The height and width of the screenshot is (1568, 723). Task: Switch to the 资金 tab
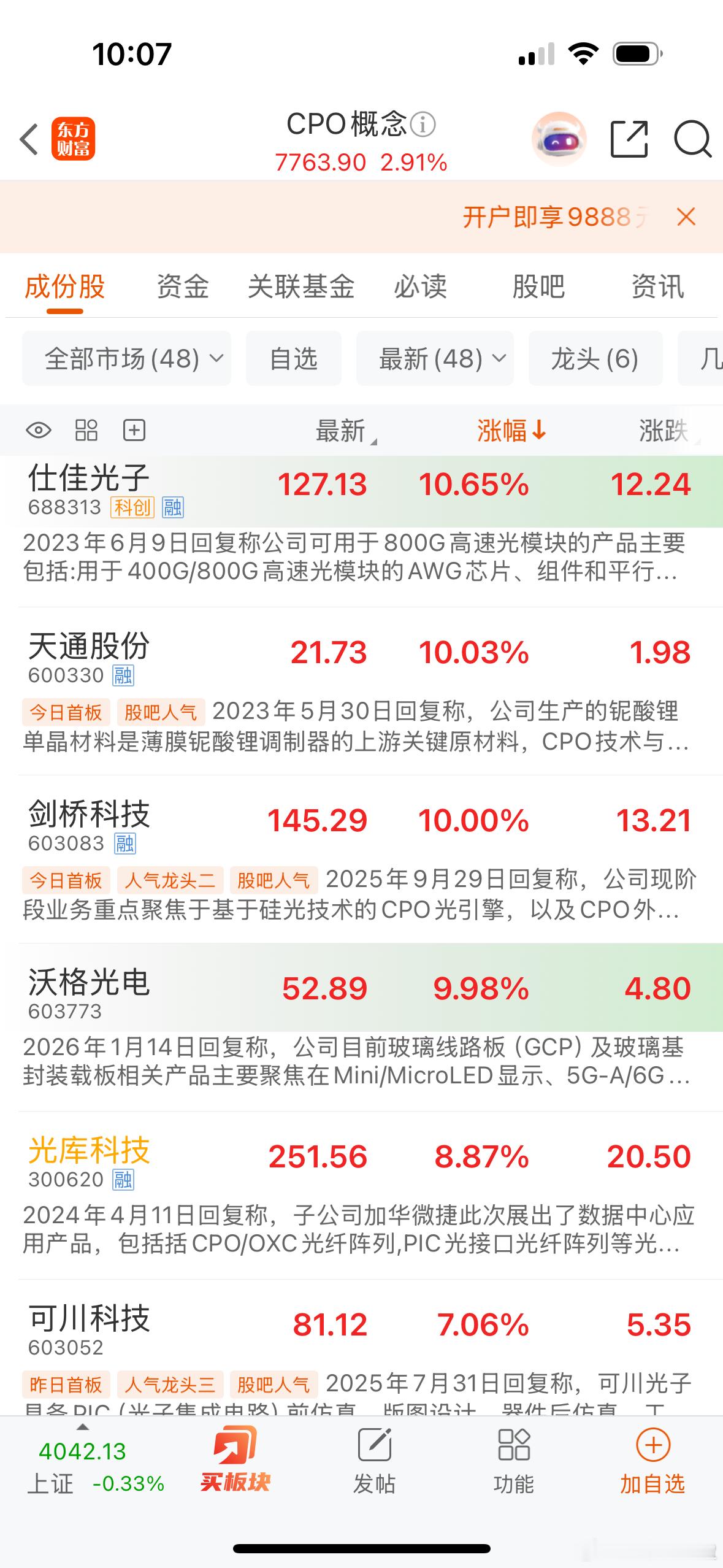click(182, 287)
